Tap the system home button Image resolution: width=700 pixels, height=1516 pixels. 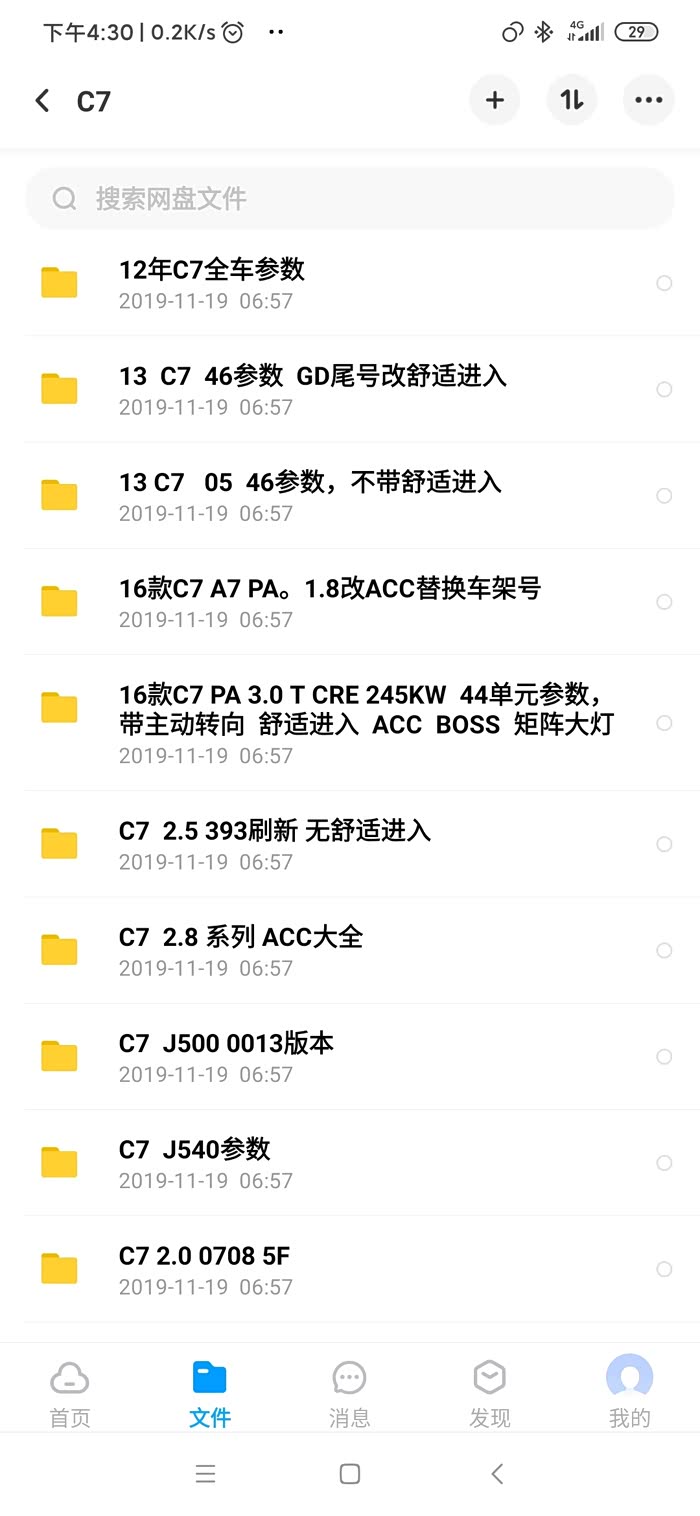[350, 1473]
